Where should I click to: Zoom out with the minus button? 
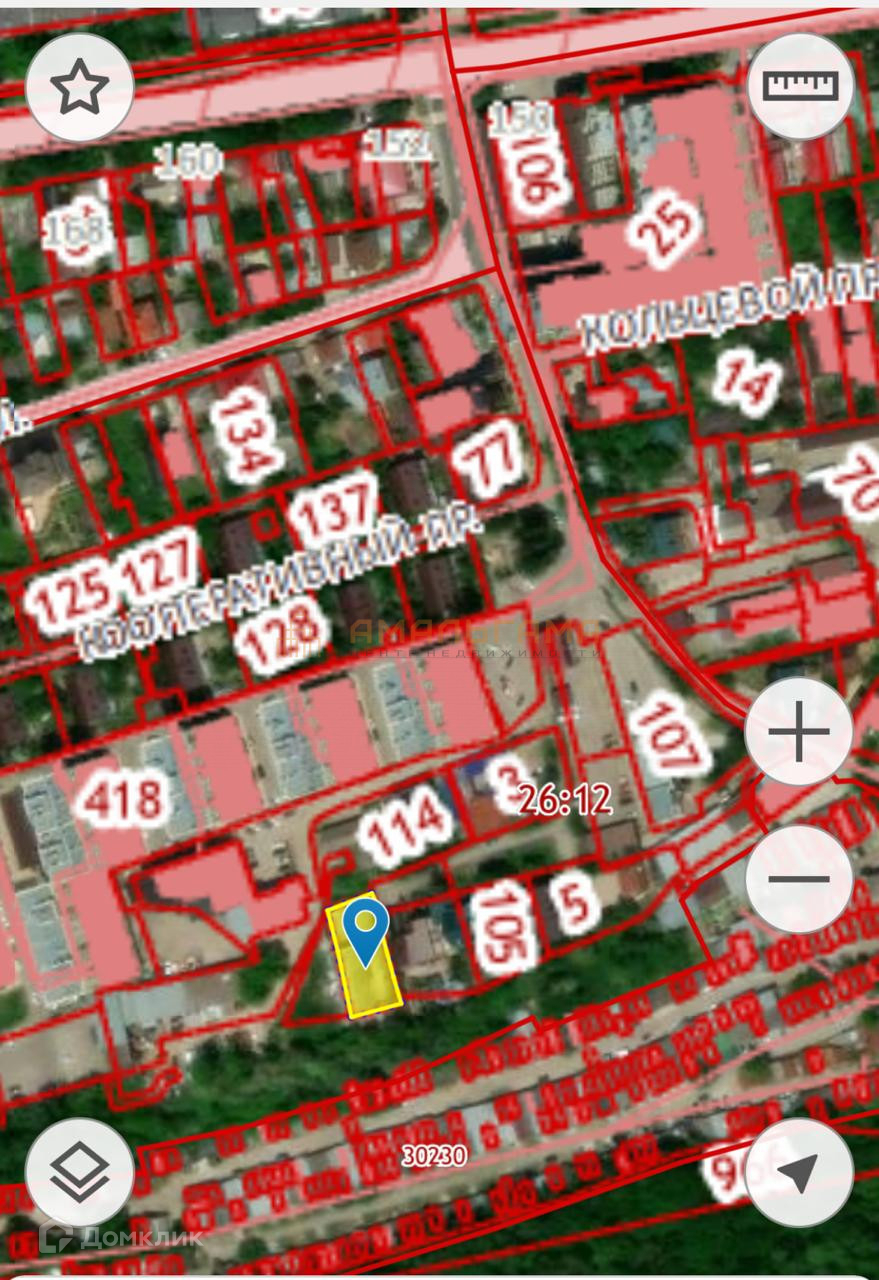click(799, 879)
